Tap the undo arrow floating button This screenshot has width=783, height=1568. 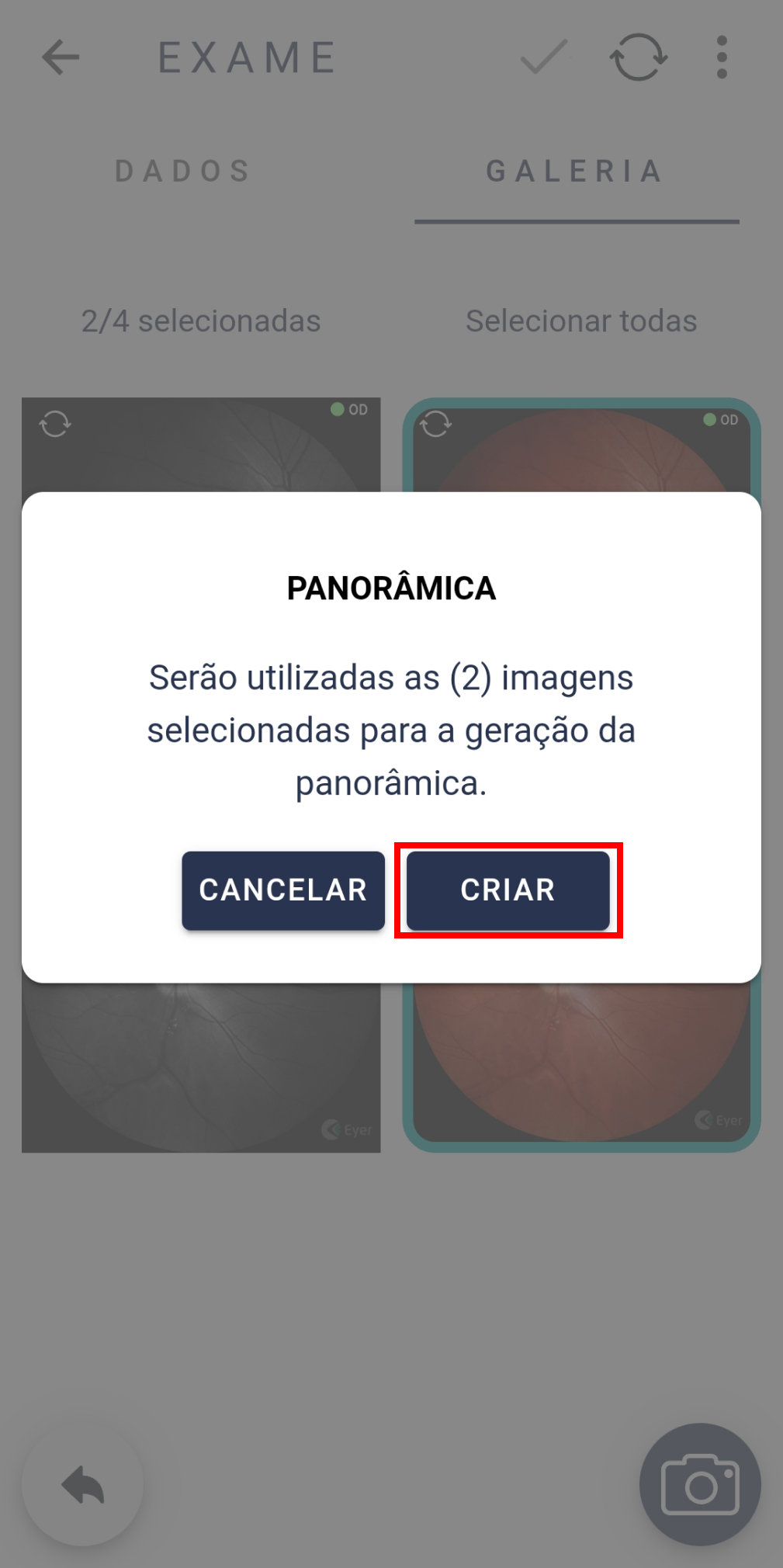click(83, 1484)
